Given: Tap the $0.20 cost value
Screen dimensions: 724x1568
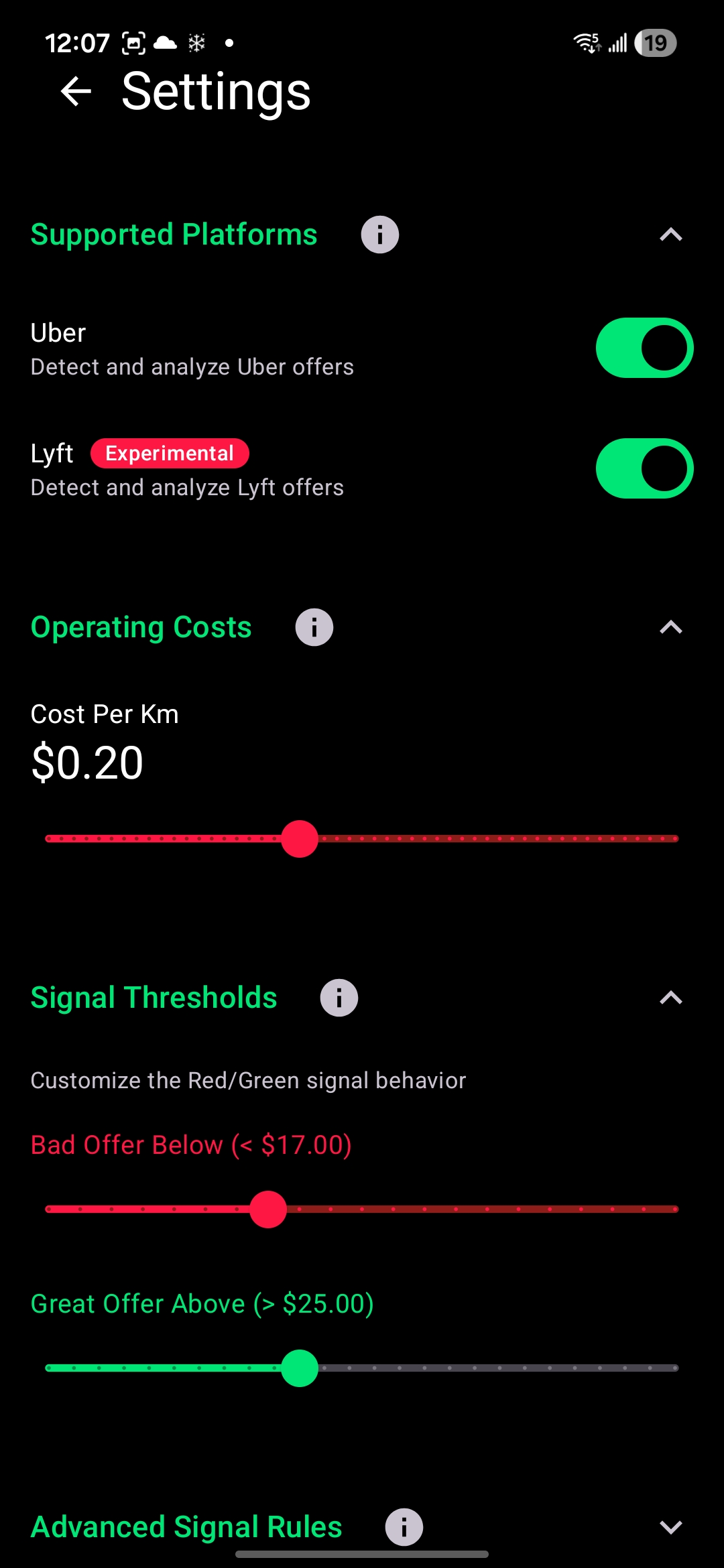Looking at the screenshot, I should tap(88, 761).
